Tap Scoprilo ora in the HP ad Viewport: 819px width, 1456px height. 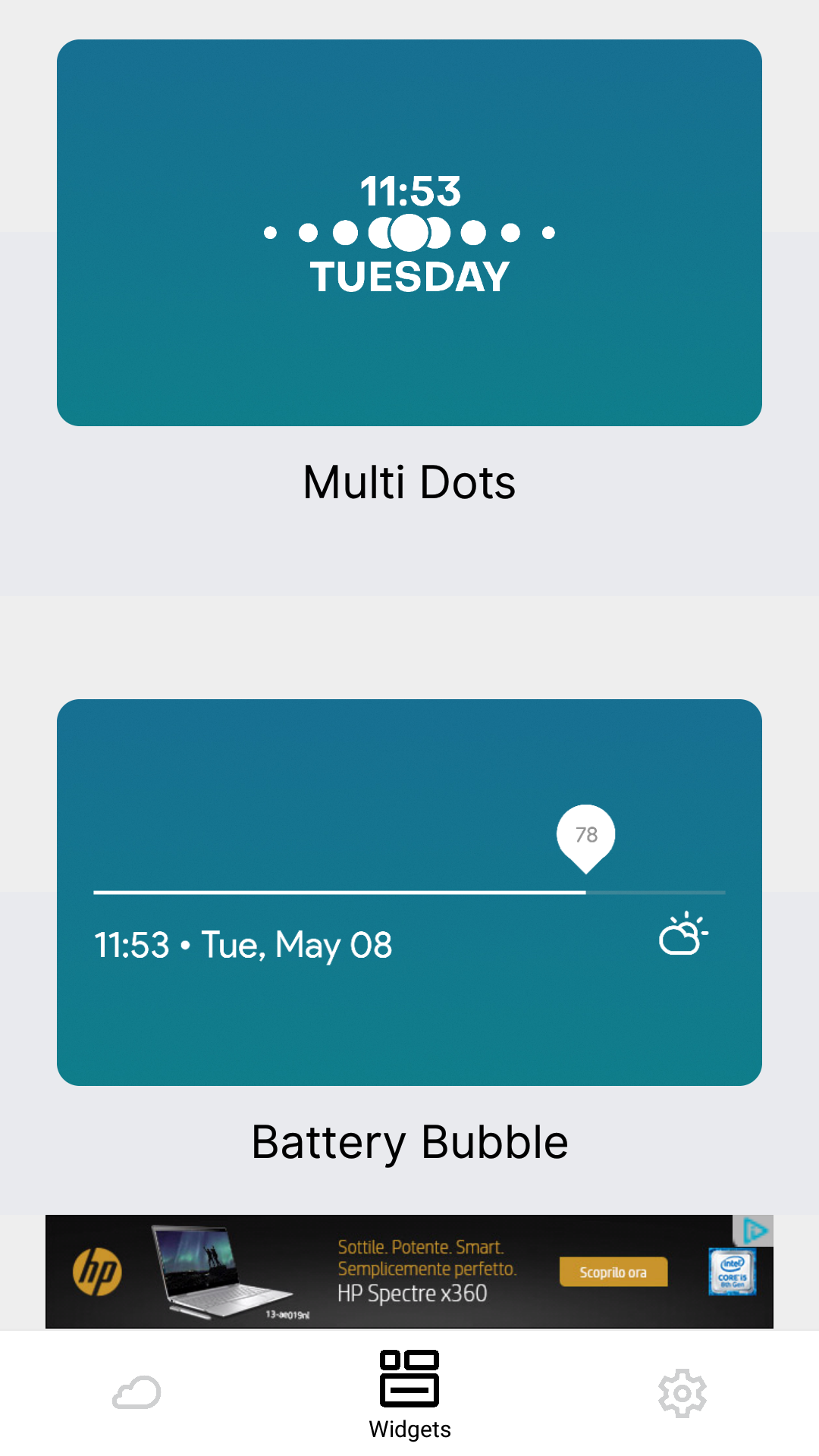(x=613, y=1272)
